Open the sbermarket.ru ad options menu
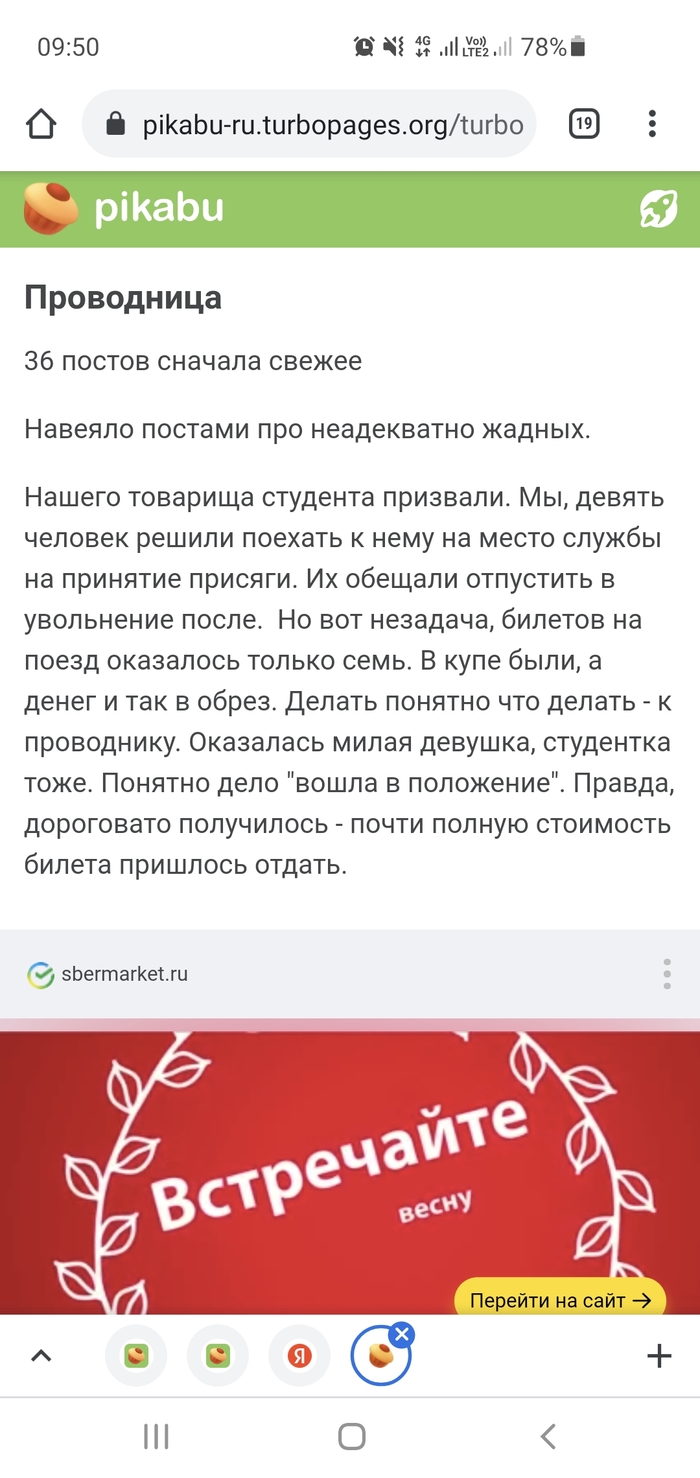This screenshot has width=700, height=1478. (667, 974)
